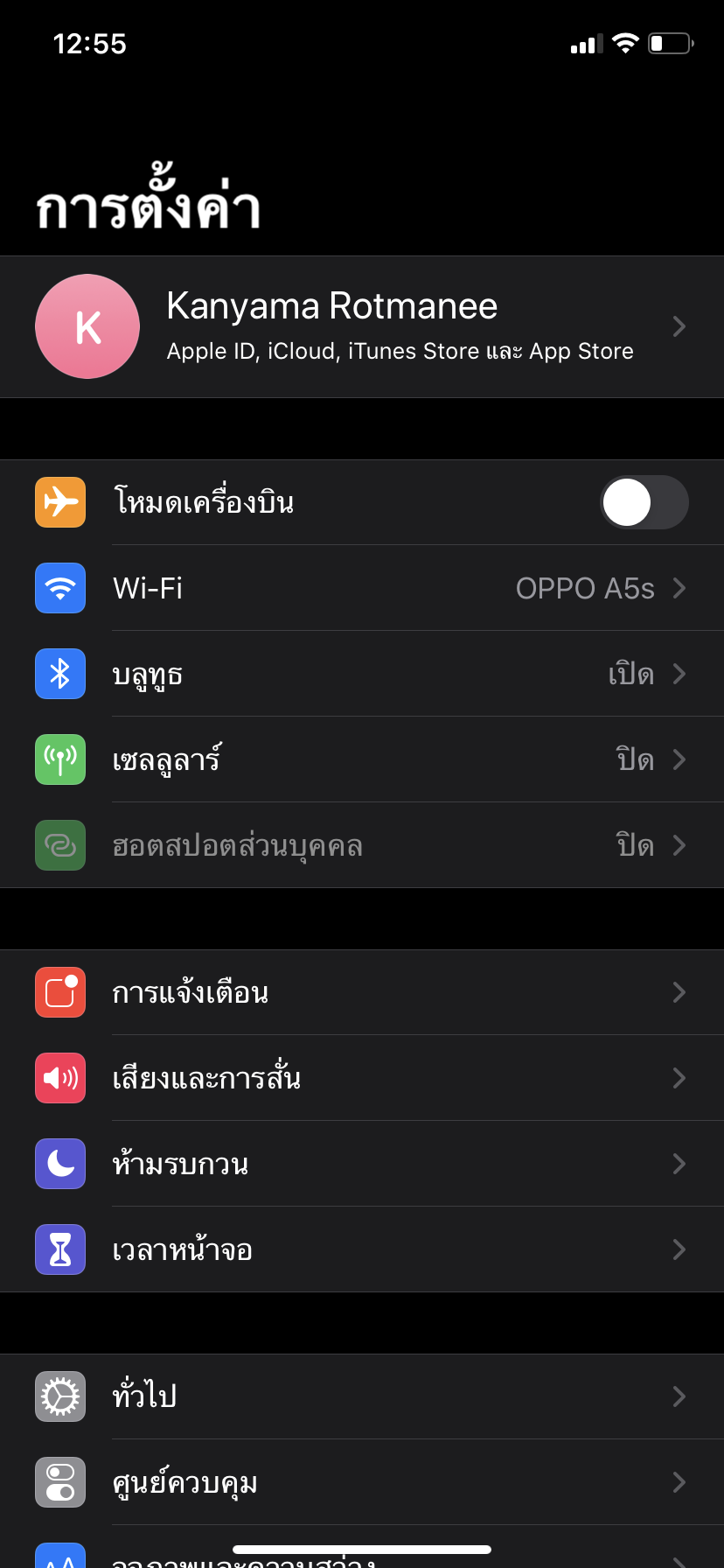
Task: Open ศูนย์ควบคุม Control Center settings
Action: click(362, 1482)
